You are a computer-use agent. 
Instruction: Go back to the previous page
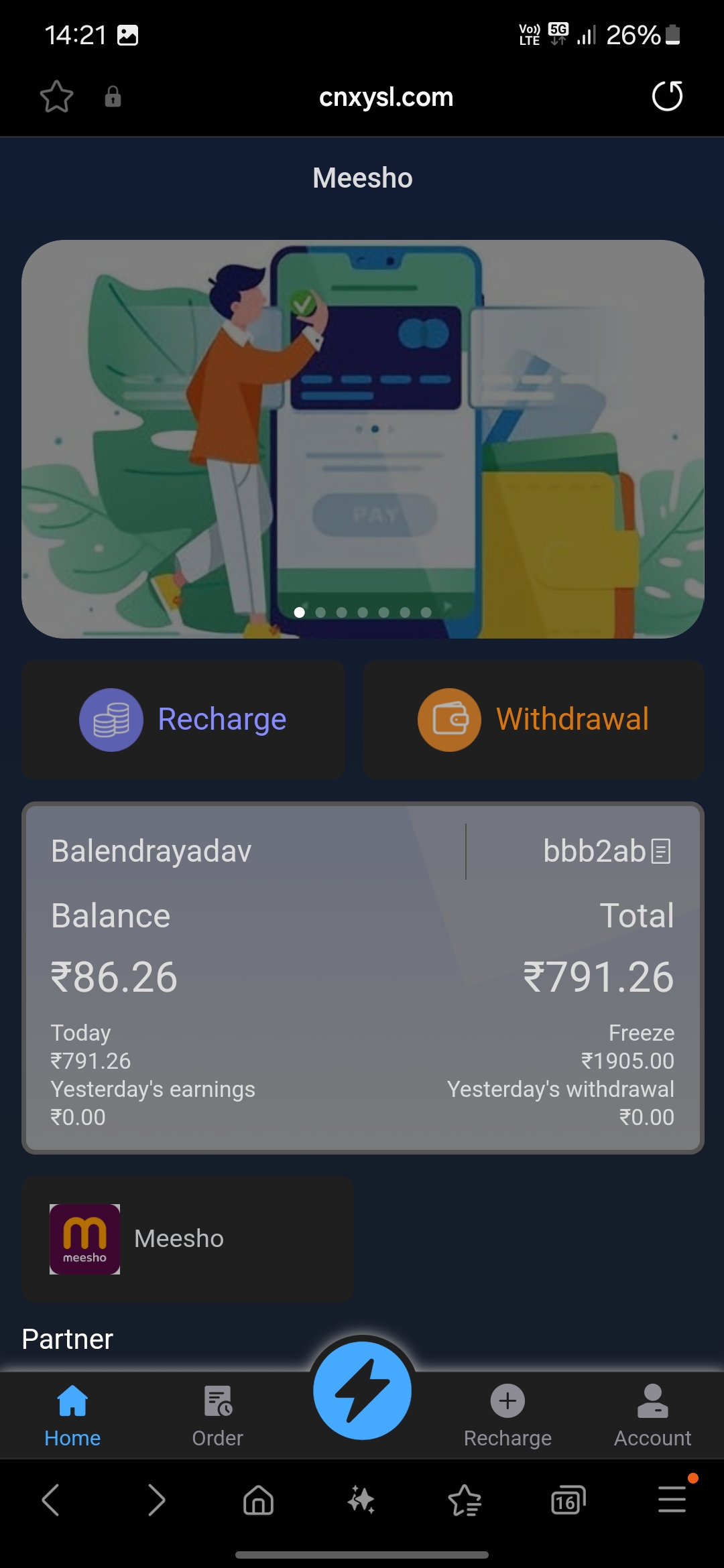[x=51, y=1500]
